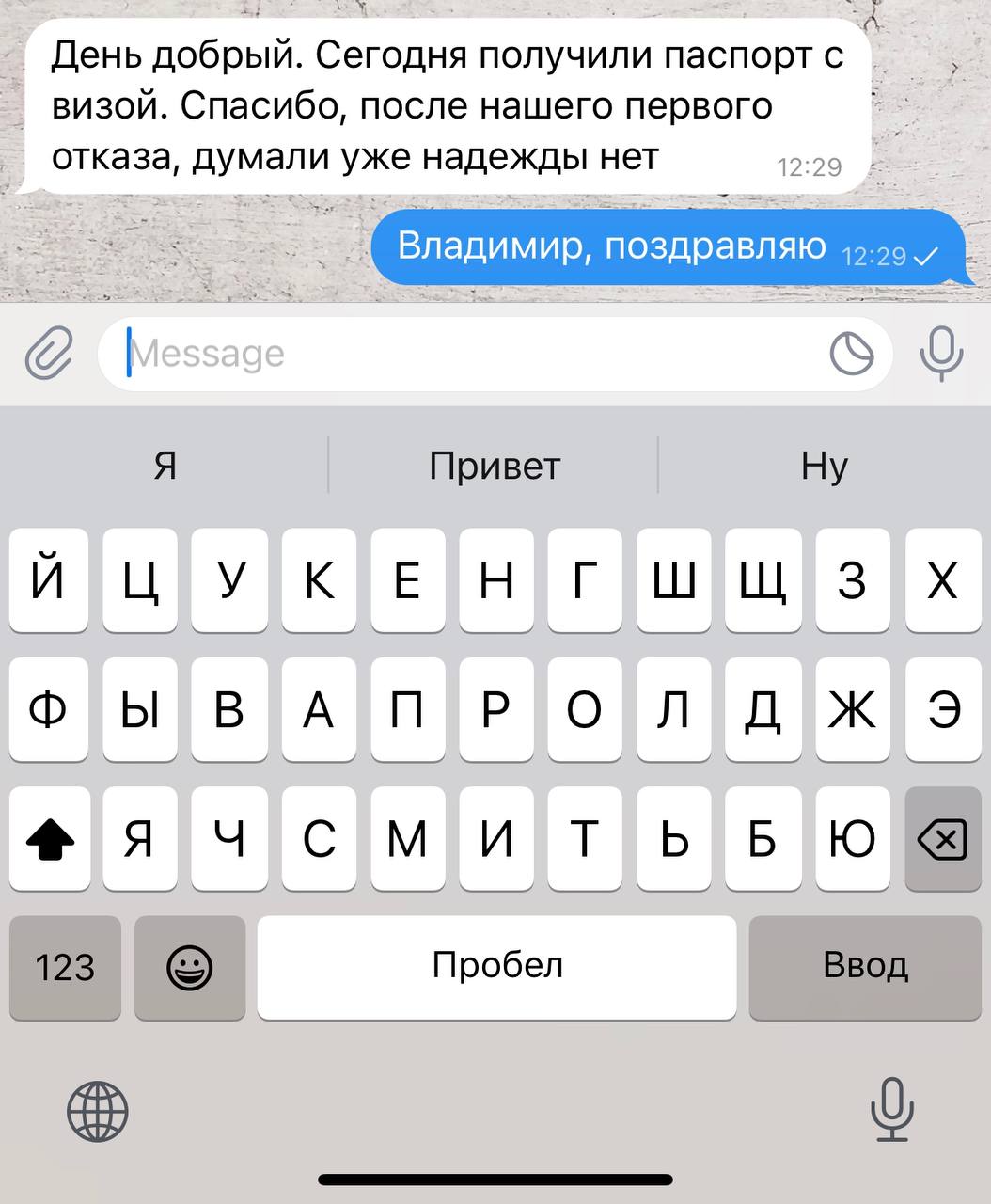Open the sticker panel icon
Screen dimensions: 991x1204
tap(852, 355)
